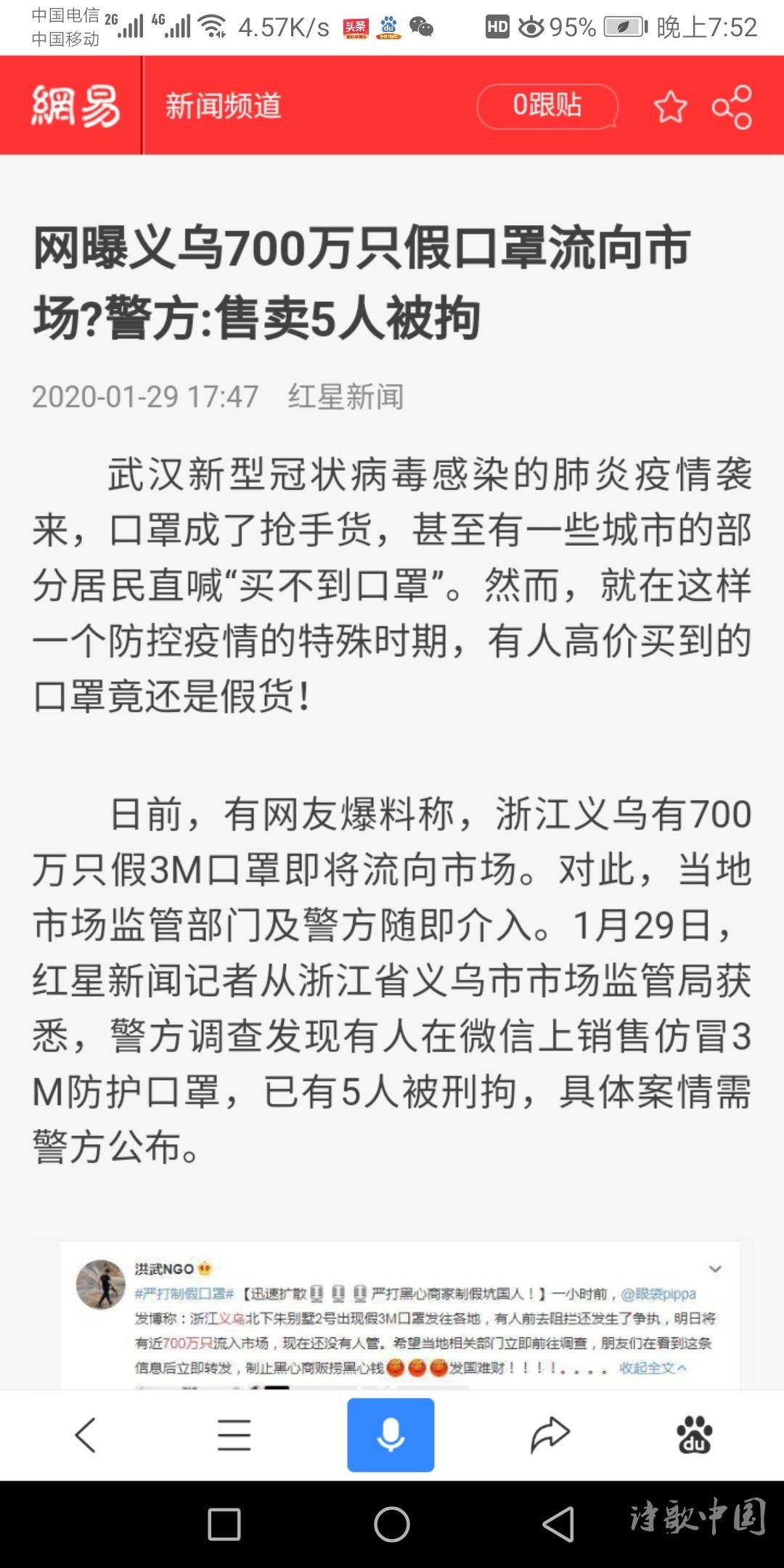The image size is (784, 1568).
Task: Open the 新闻频道 news channel
Action: coord(223,106)
